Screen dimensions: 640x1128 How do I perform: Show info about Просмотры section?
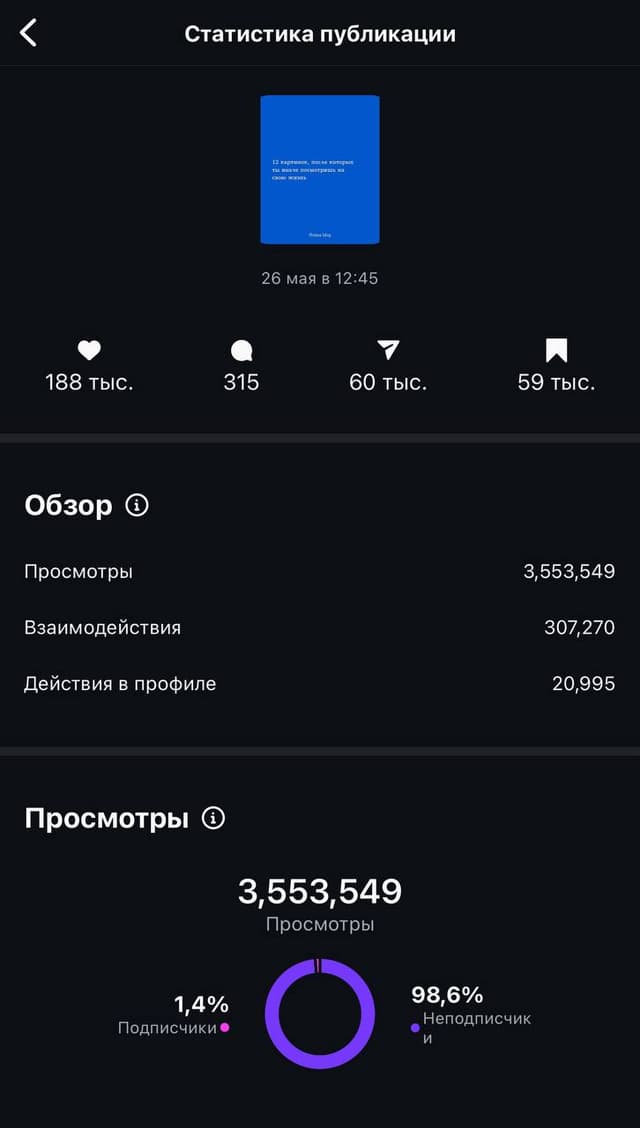click(x=213, y=818)
